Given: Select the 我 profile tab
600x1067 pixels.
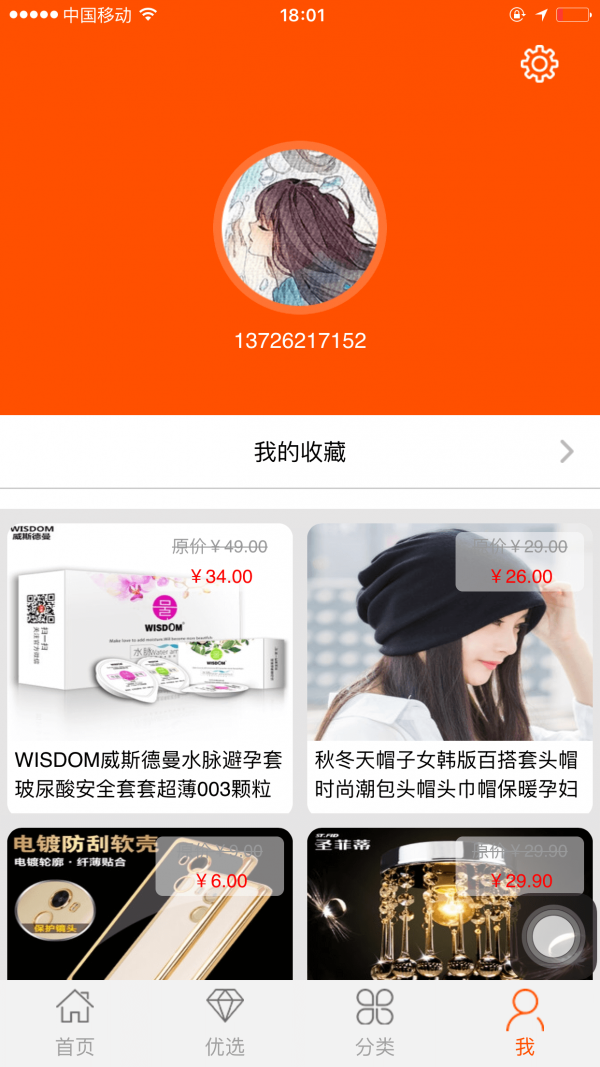Looking at the screenshot, I should point(525,1023).
